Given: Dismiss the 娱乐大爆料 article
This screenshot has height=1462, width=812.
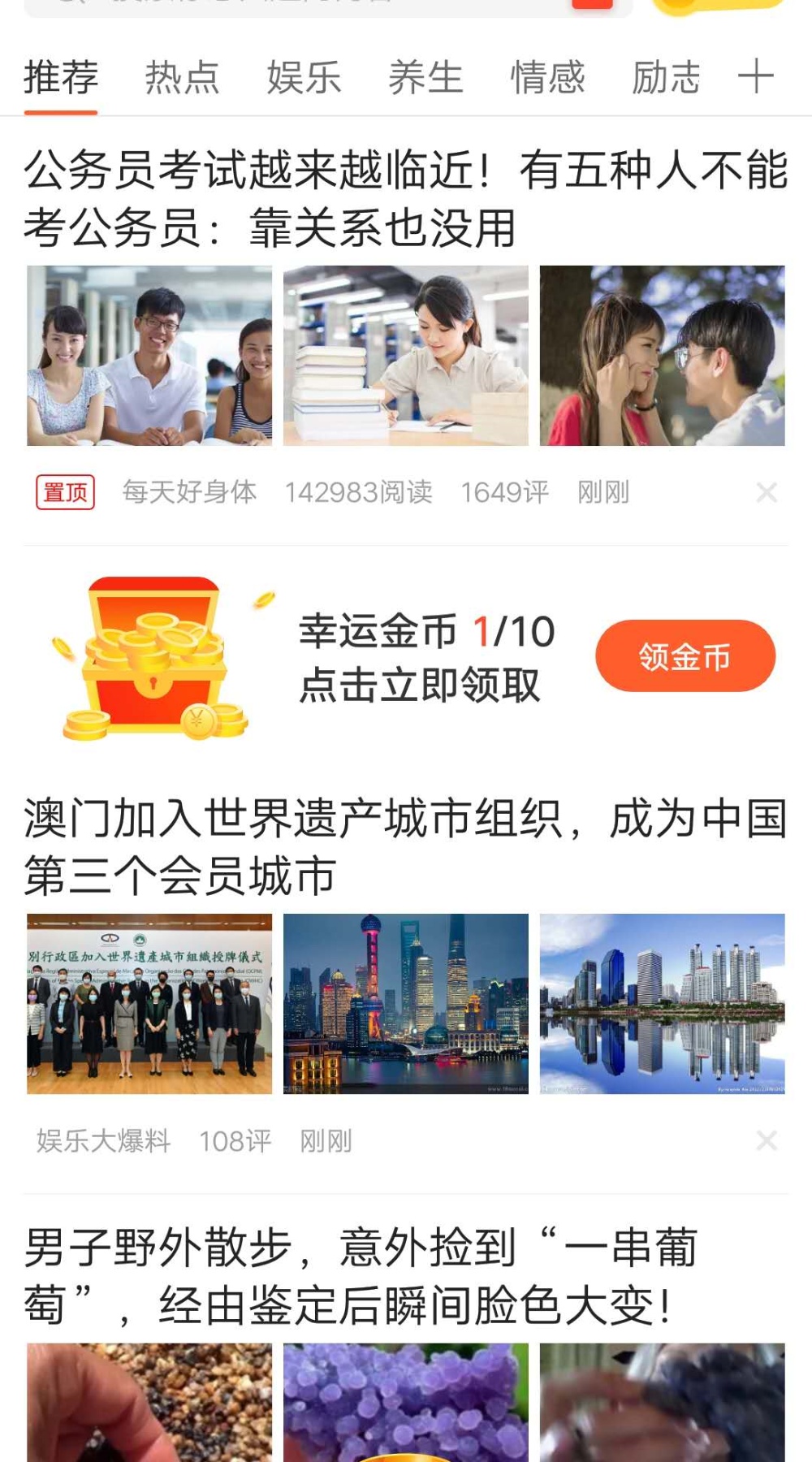Looking at the screenshot, I should (x=767, y=1141).
